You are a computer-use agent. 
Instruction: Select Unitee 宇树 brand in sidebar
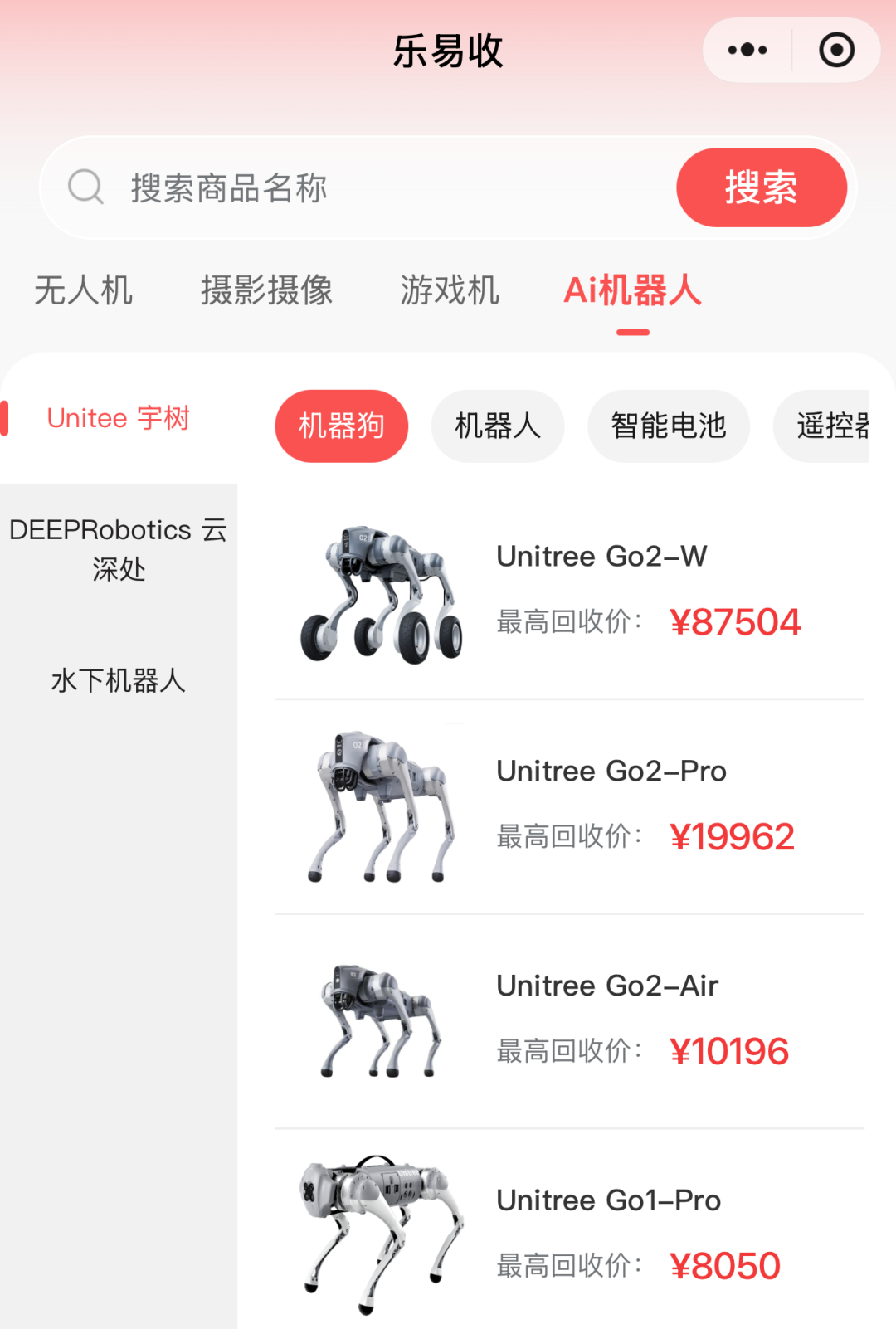(x=119, y=418)
